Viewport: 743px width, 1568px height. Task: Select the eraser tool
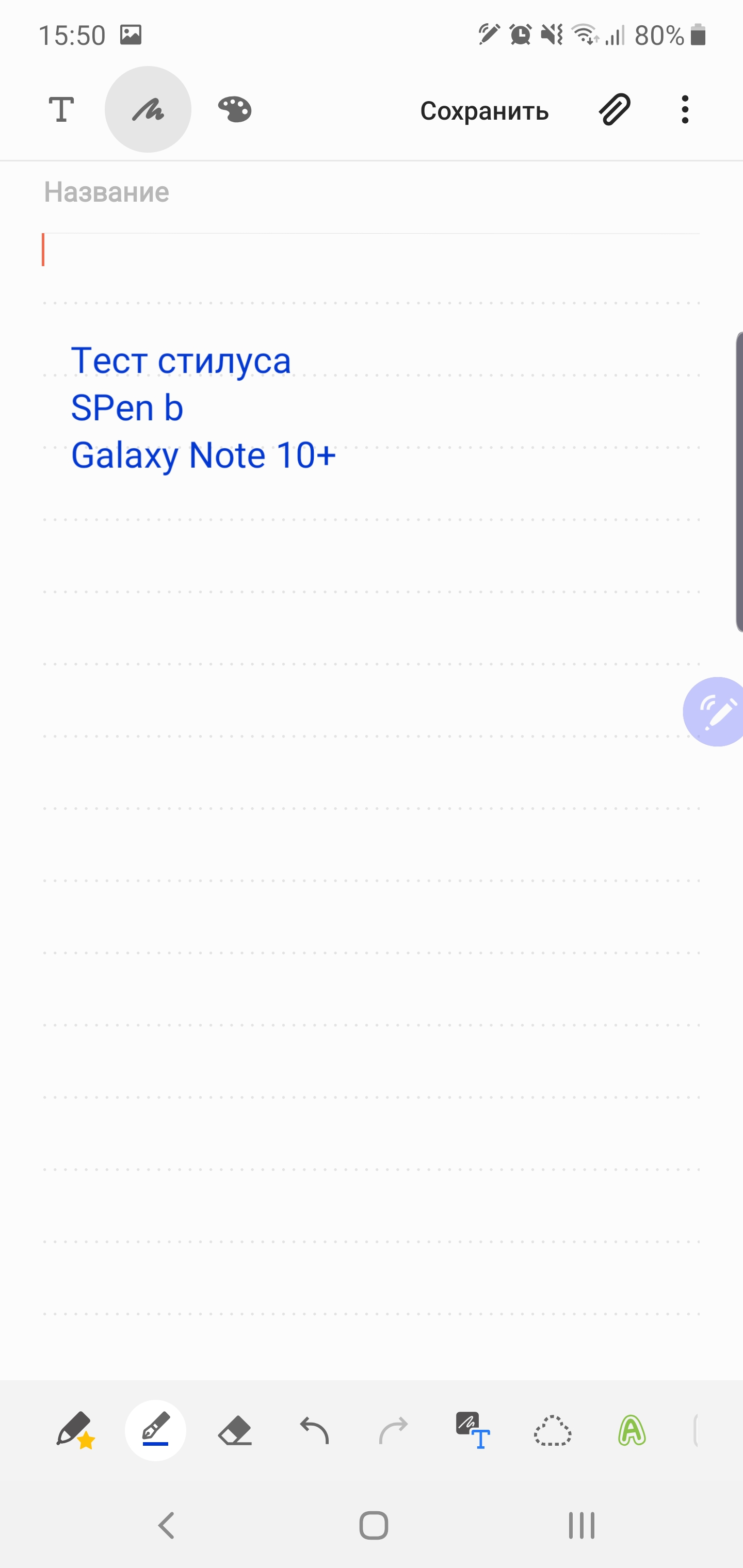(235, 1430)
